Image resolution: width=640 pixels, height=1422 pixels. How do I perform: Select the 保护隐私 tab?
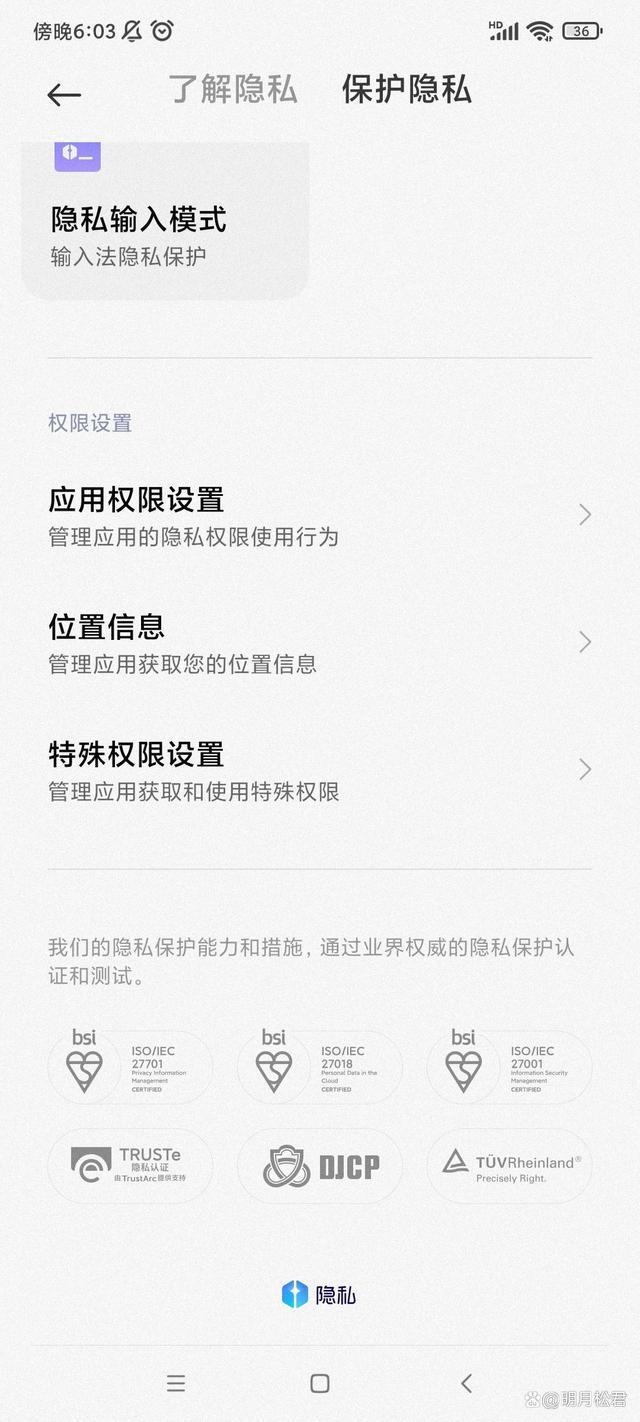[x=406, y=89]
